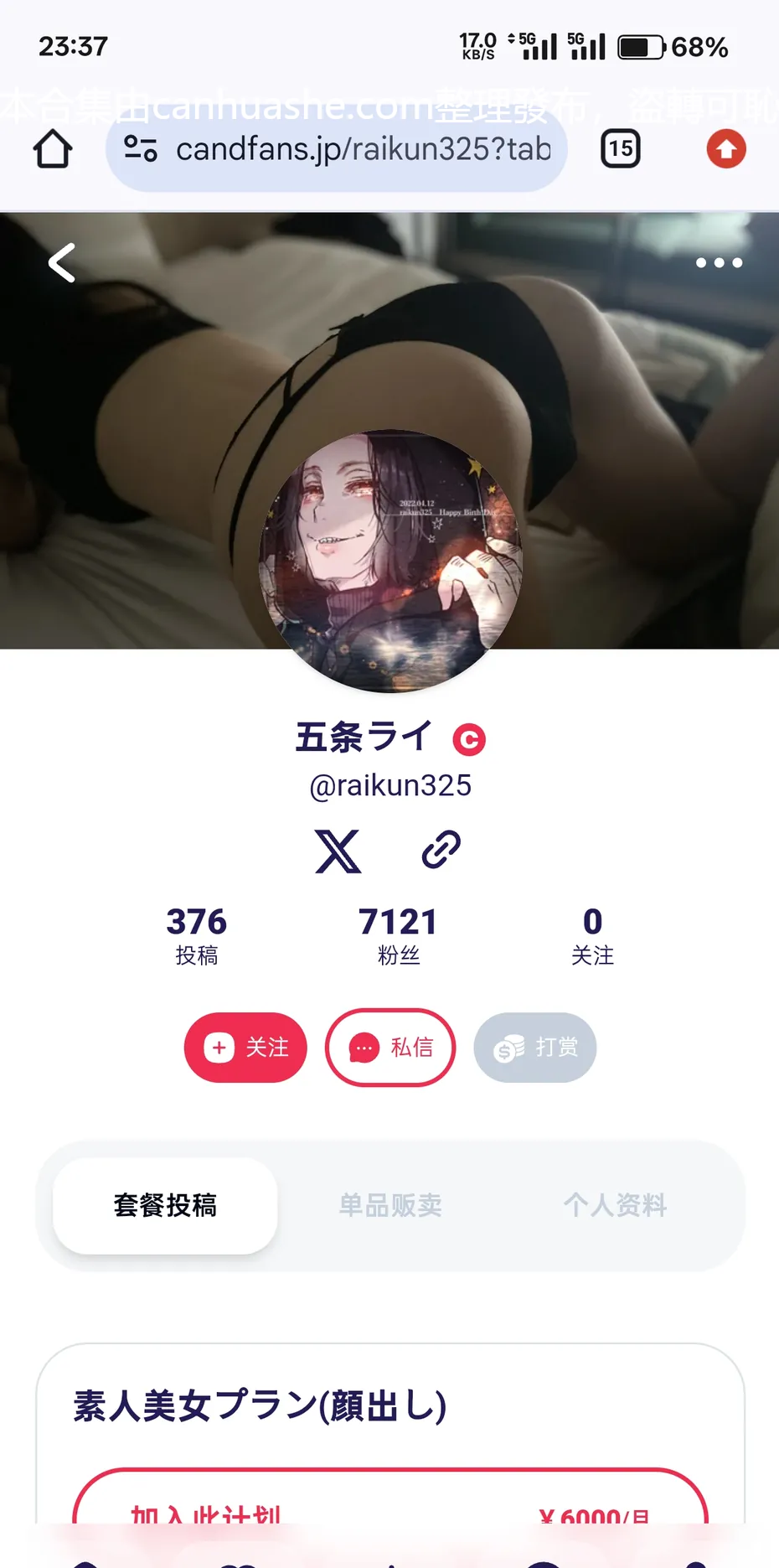
Task: Tap the red upload arrow icon
Action: [726, 149]
